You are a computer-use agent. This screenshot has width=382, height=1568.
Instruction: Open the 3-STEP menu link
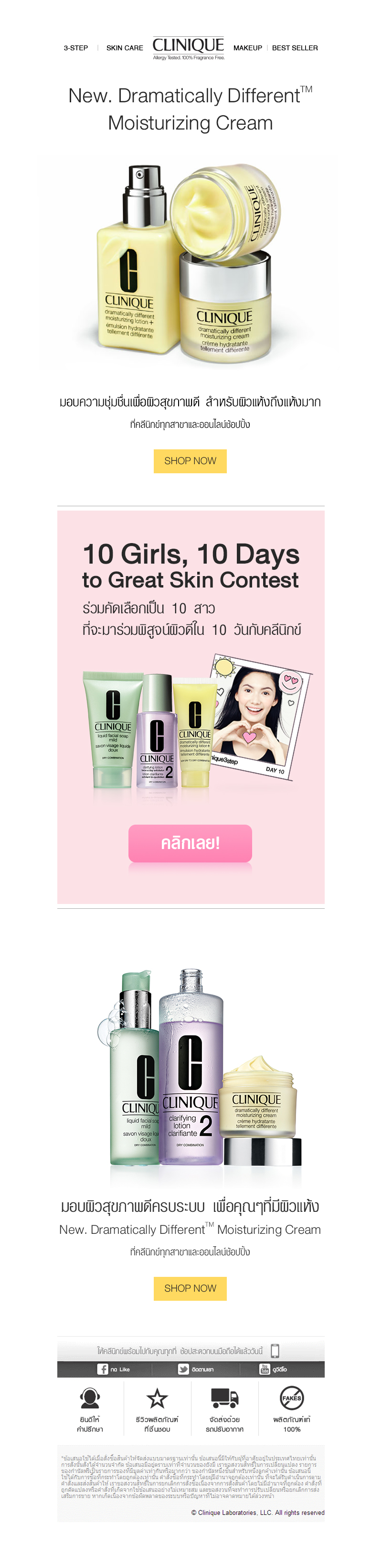point(75,47)
